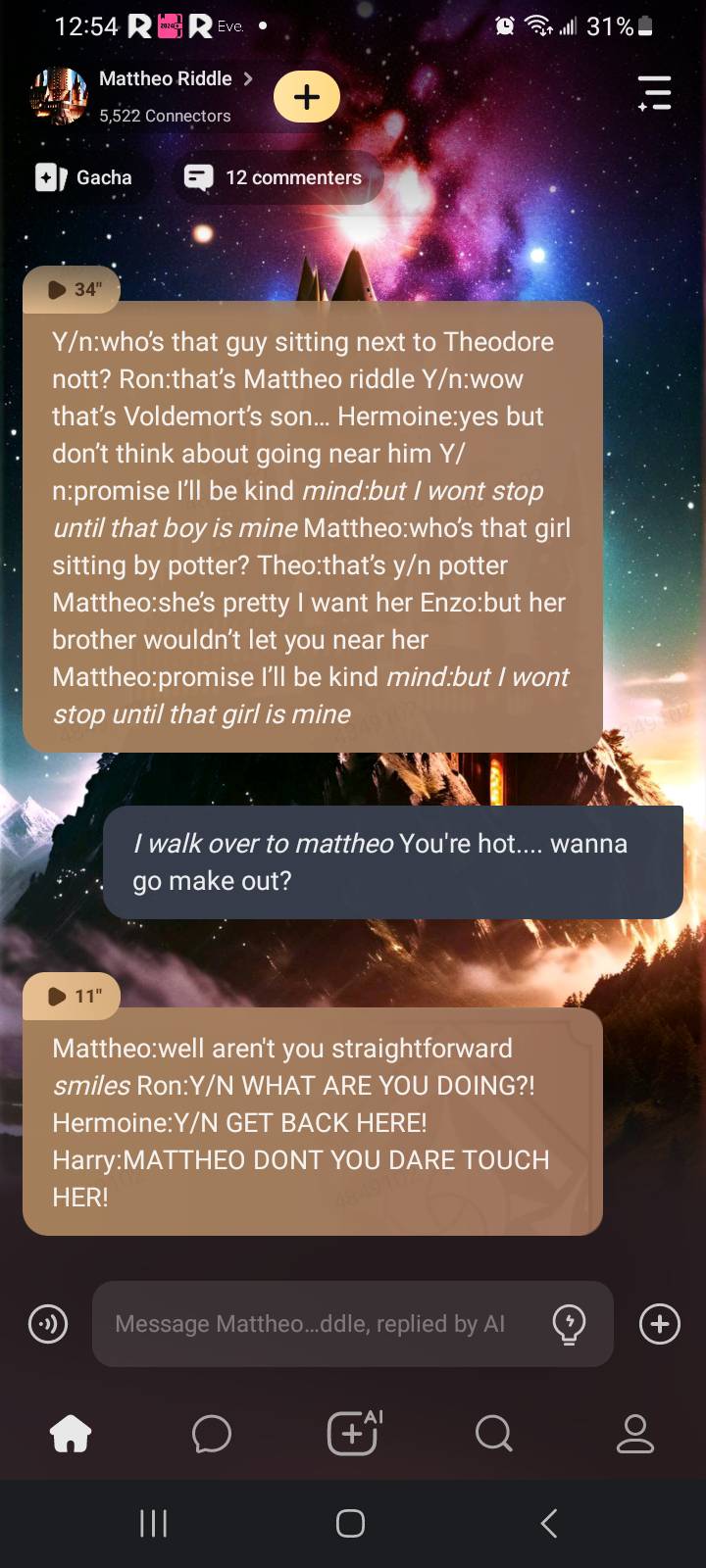This screenshot has height=1568, width=706.
Task: Open the plus attachment options
Action: pyautogui.click(x=659, y=1324)
